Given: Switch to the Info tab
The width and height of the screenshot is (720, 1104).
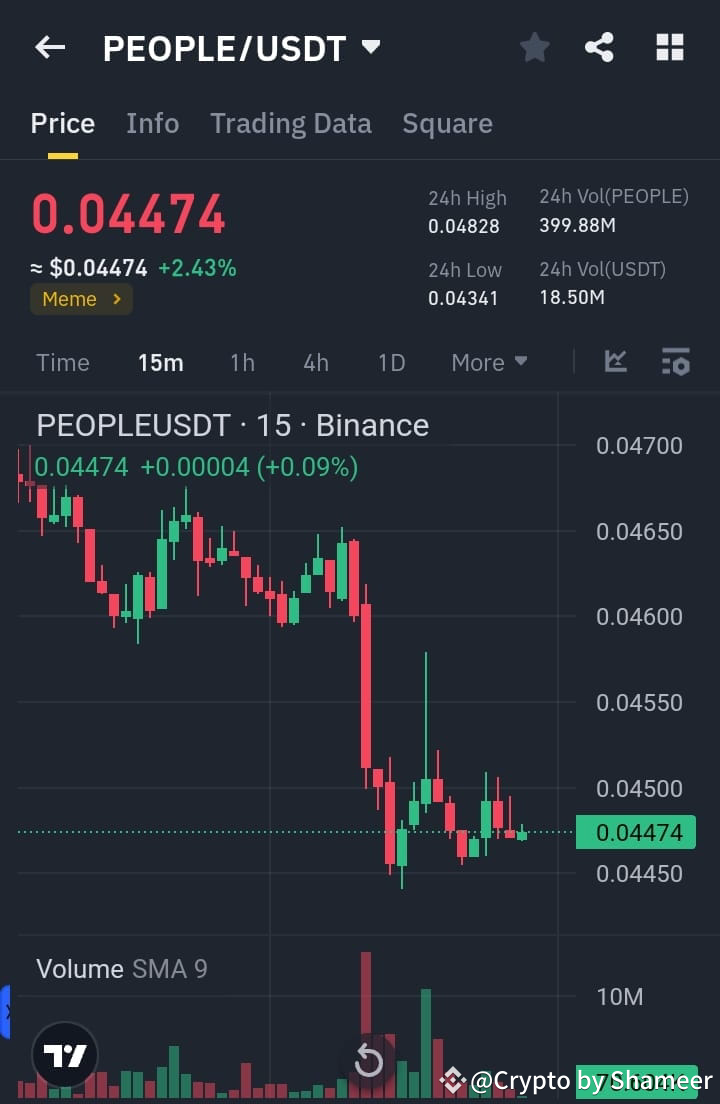Looking at the screenshot, I should (x=152, y=122).
